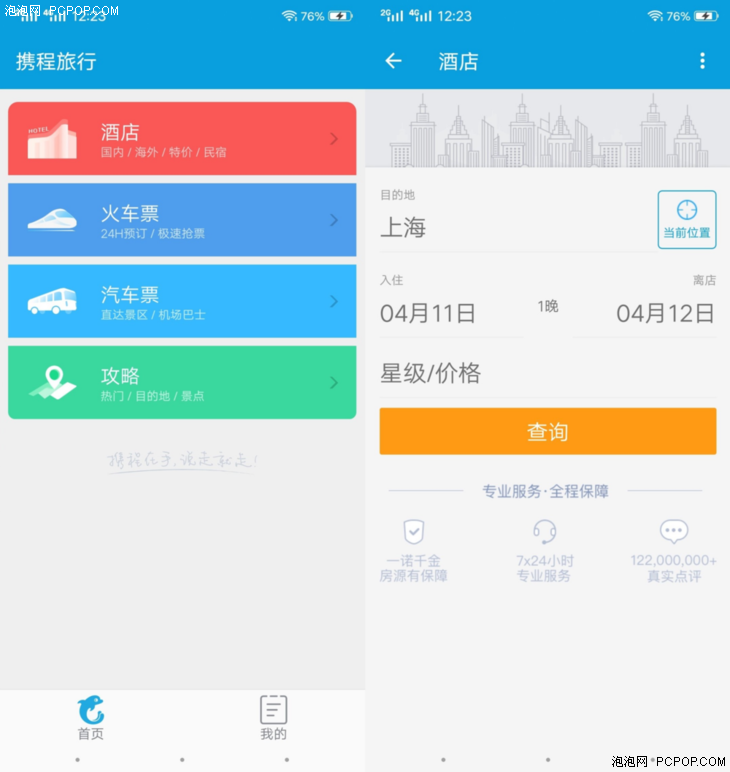Tap the orange 查询 search button
The image size is (730, 772).
coord(547,432)
